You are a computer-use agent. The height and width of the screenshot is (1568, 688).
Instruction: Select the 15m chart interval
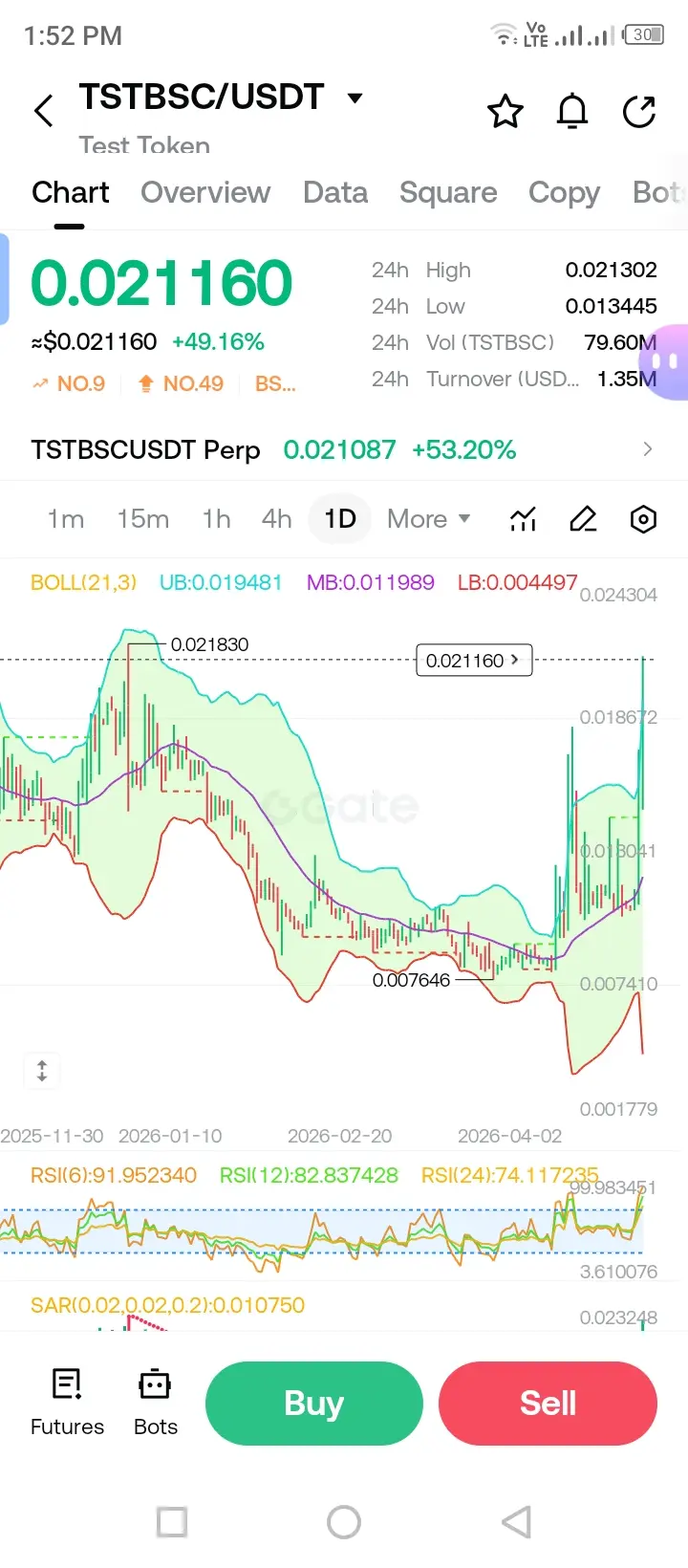coord(143,519)
